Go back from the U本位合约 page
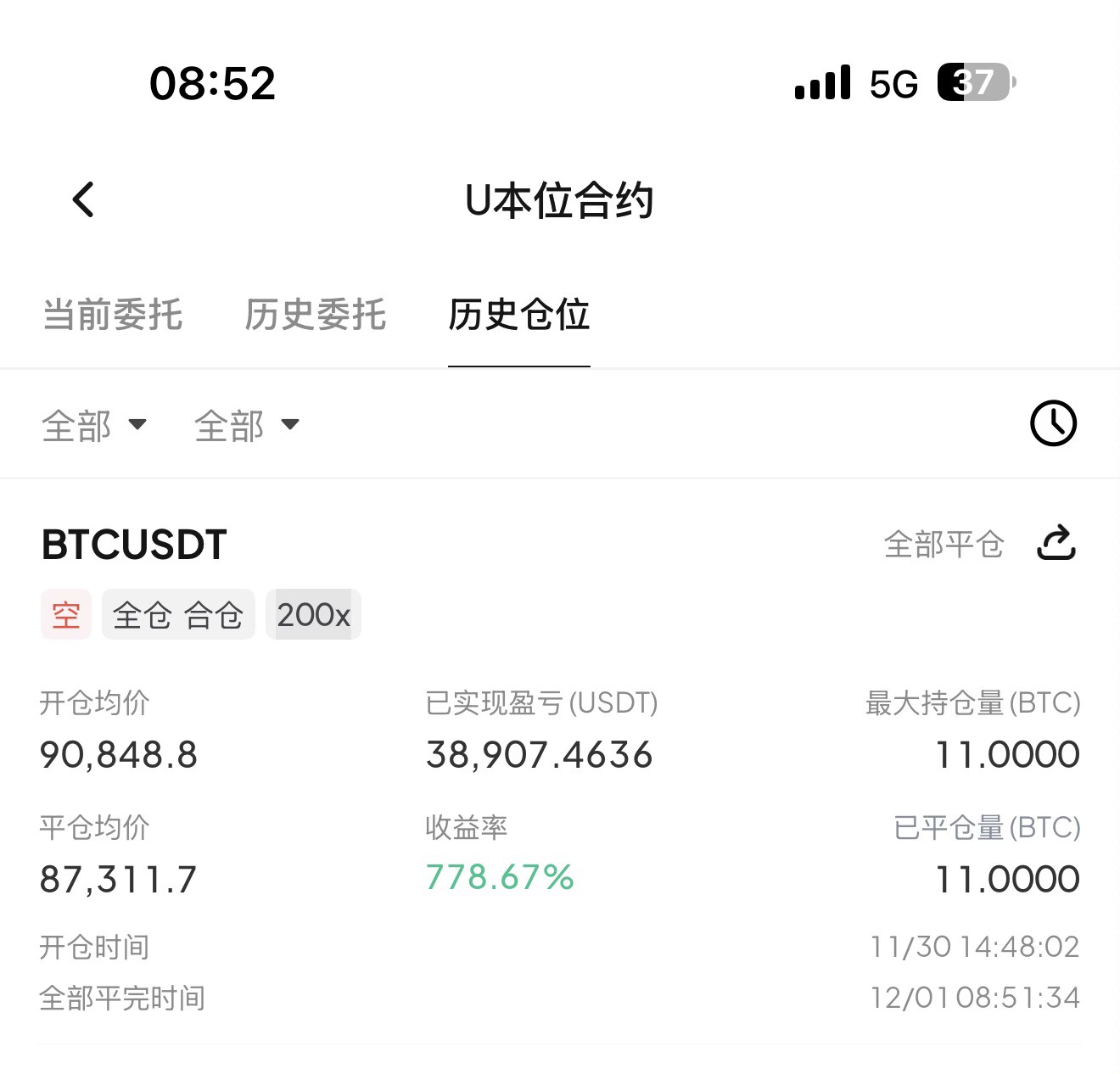Image resolution: width=1120 pixels, height=1074 pixels. [x=83, y=200]
